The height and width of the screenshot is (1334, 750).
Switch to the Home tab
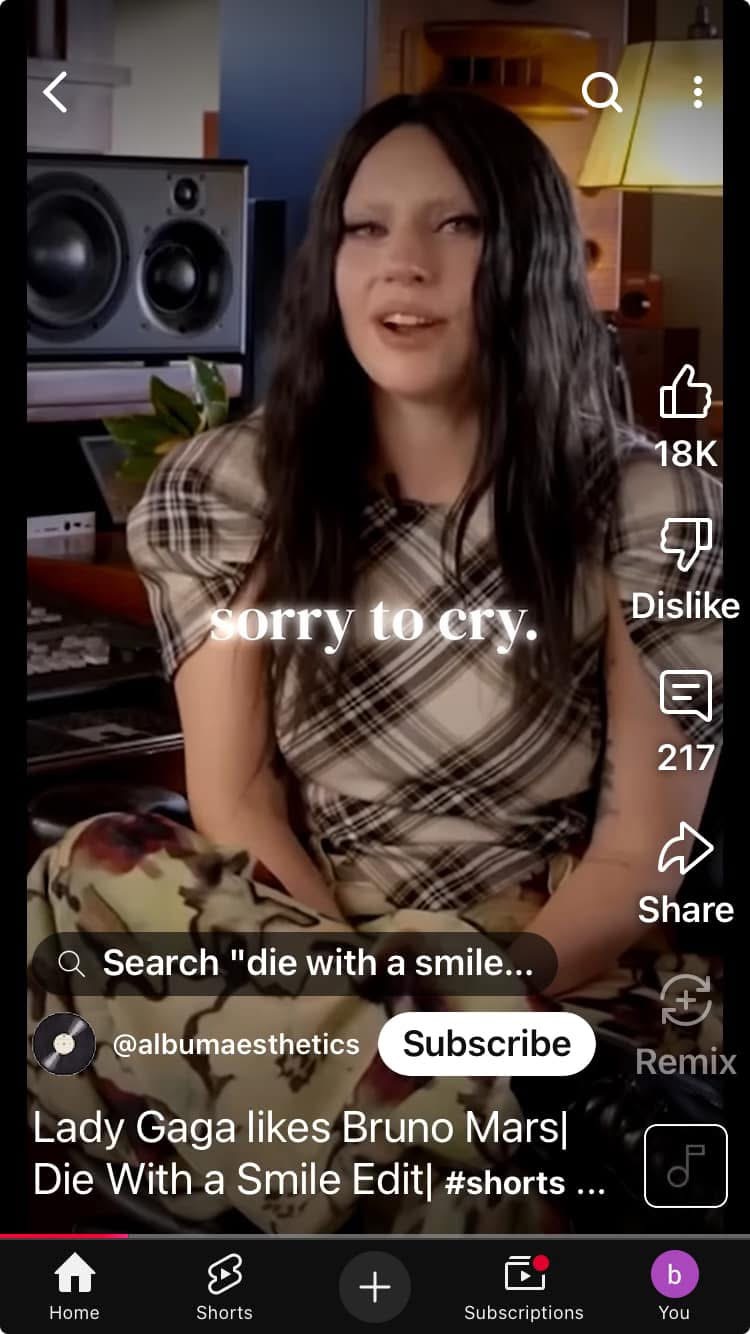pyautogui.click(x=75, y=1288)
